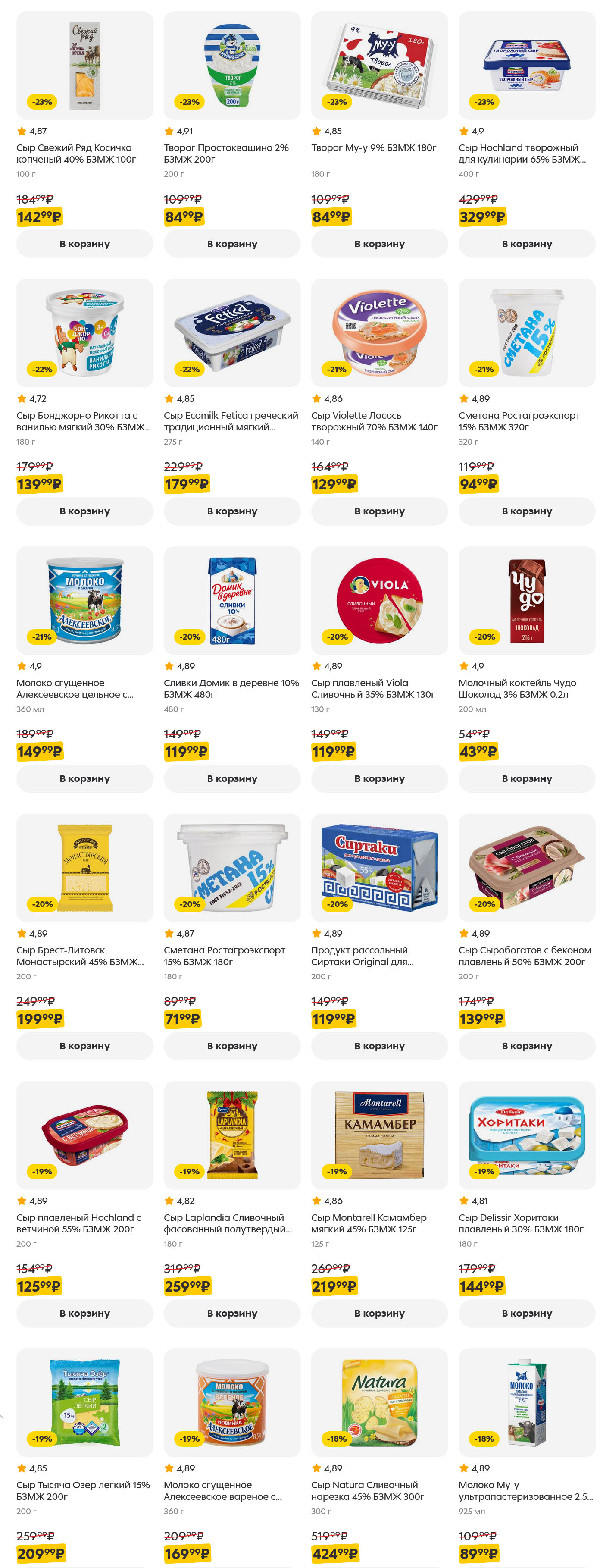600x1568 pixels.
Task: Add Сыробогатов с беконом to cart
Action: tap(526, 1045)
